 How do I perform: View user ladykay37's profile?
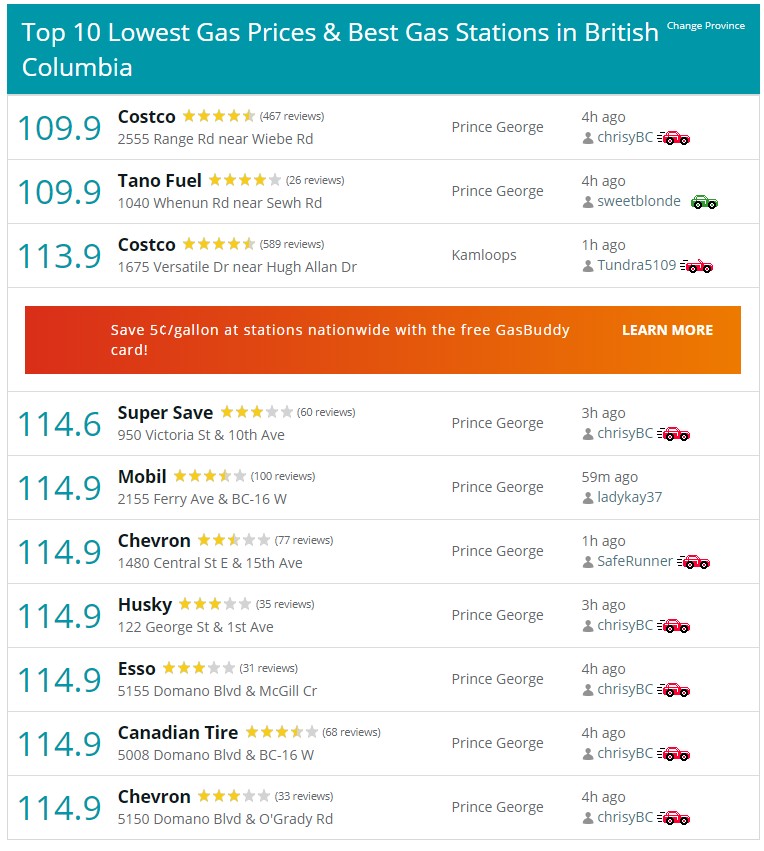(629, 498)
